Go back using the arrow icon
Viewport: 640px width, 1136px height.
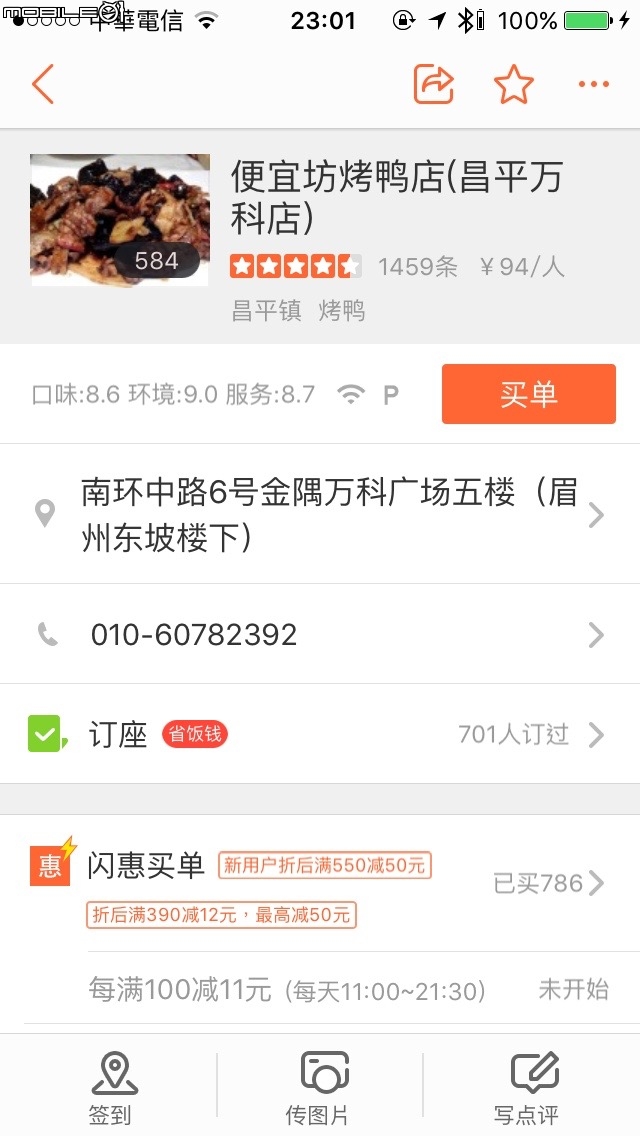[x=42, y=85]
